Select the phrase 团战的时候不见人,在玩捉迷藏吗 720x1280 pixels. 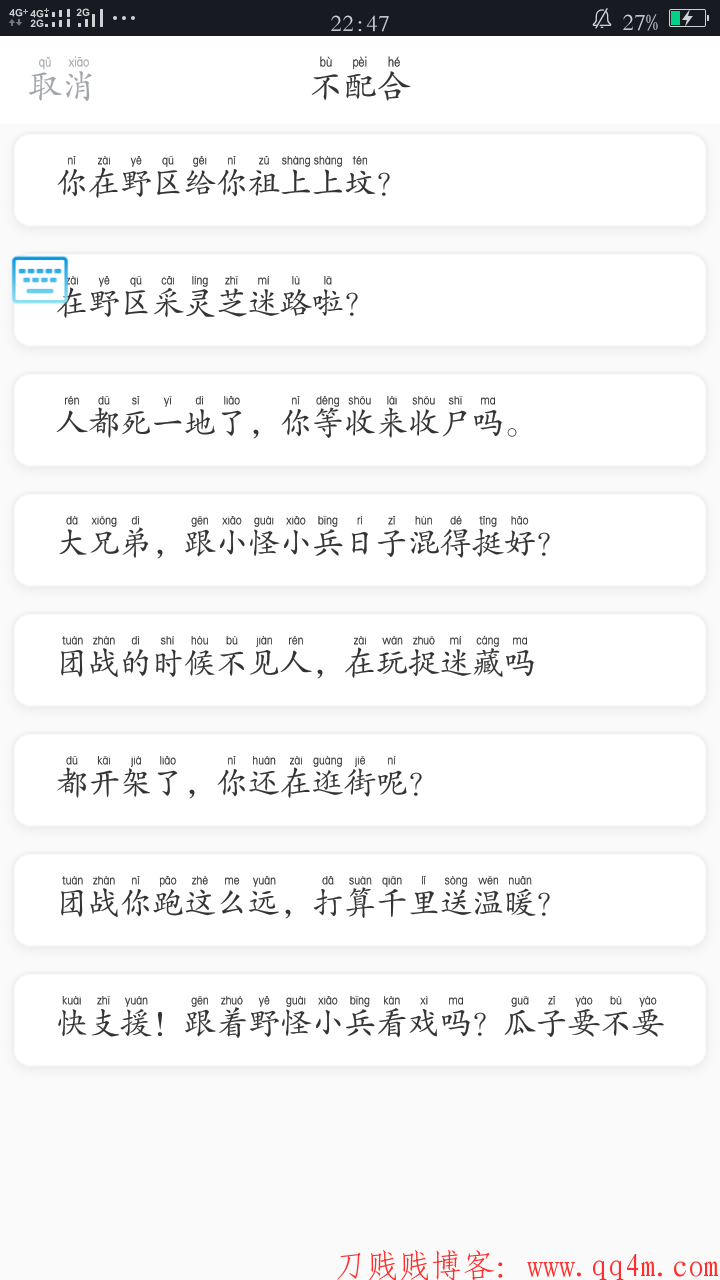click(x=360, y=660)
